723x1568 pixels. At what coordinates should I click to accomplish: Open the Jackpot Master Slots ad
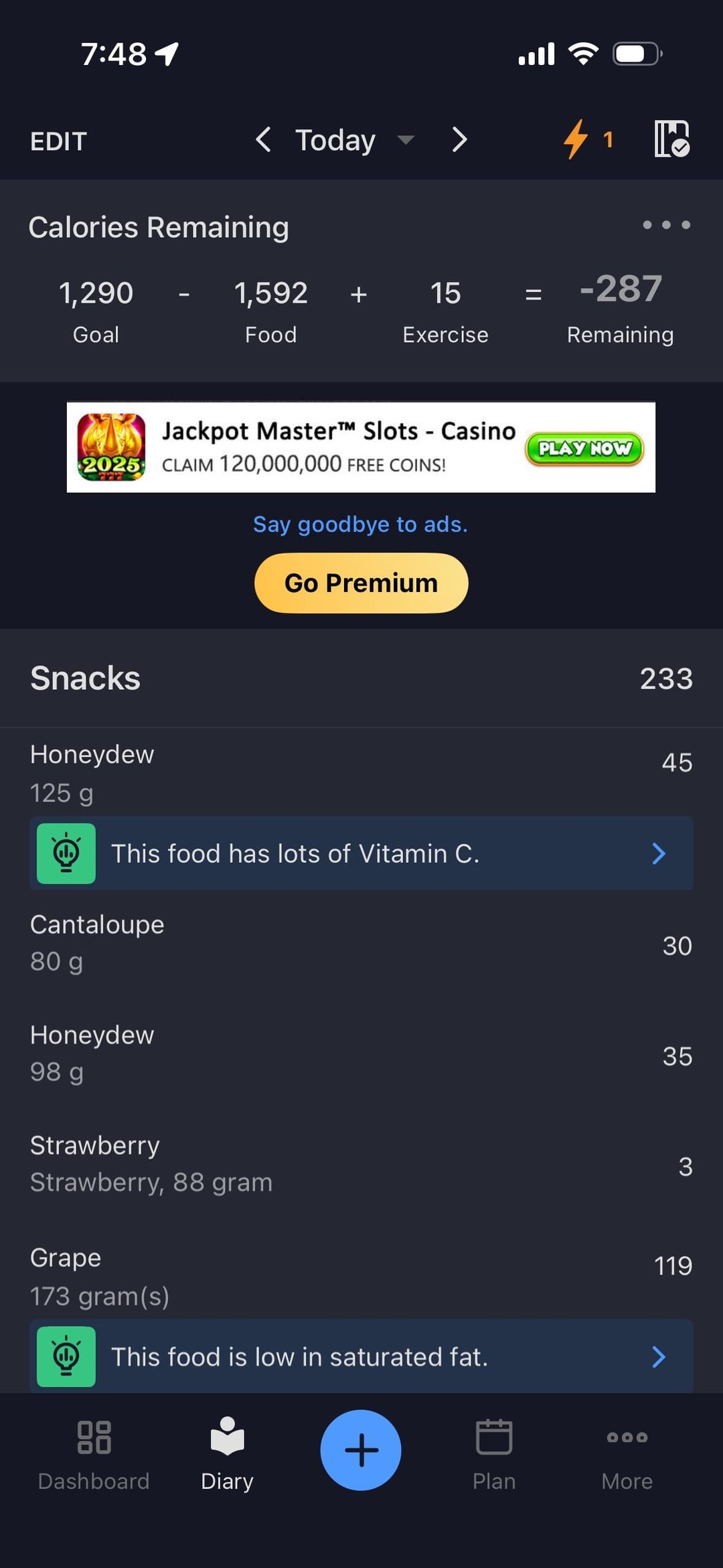point(361,447)
